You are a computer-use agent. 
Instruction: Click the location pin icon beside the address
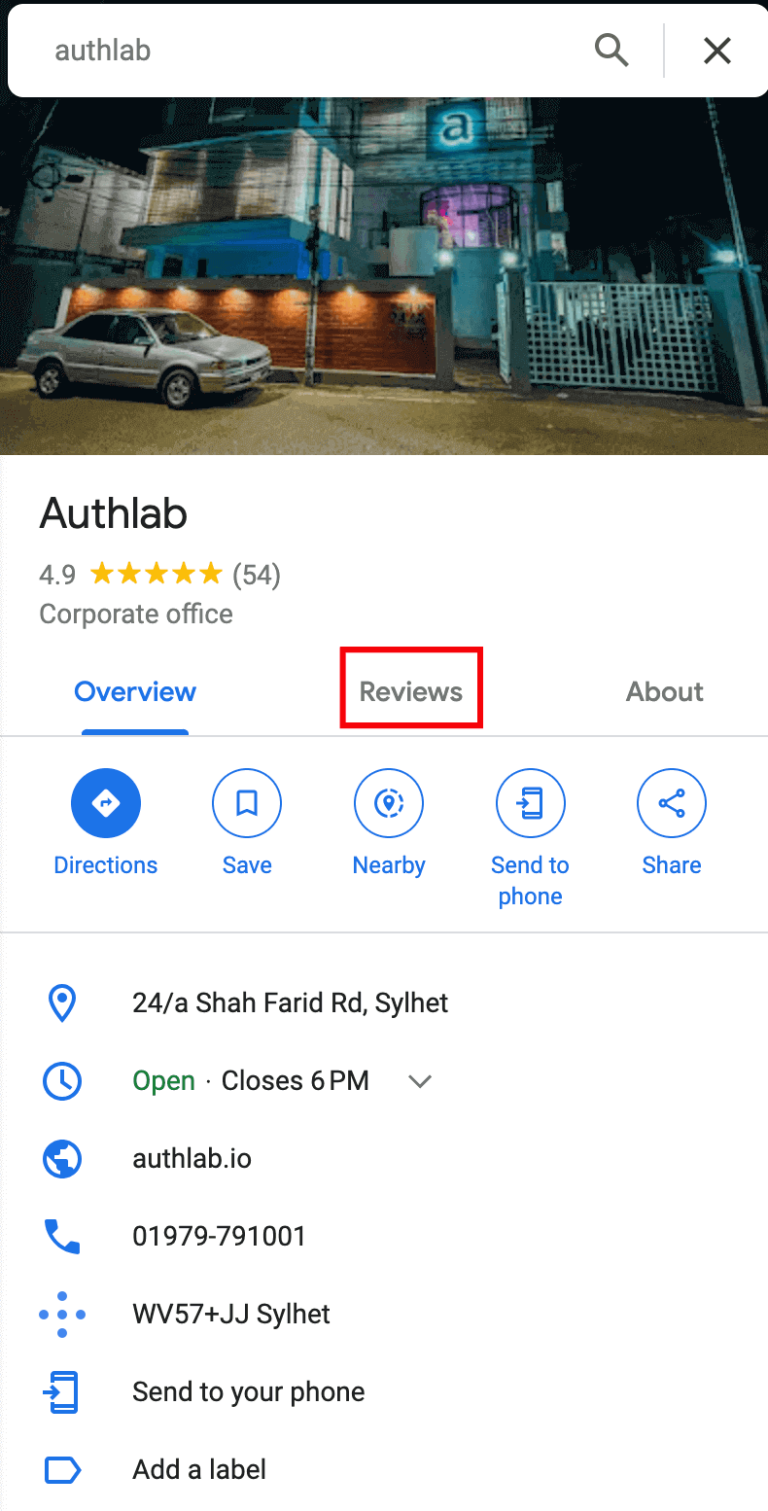(x=62, y=1003)
